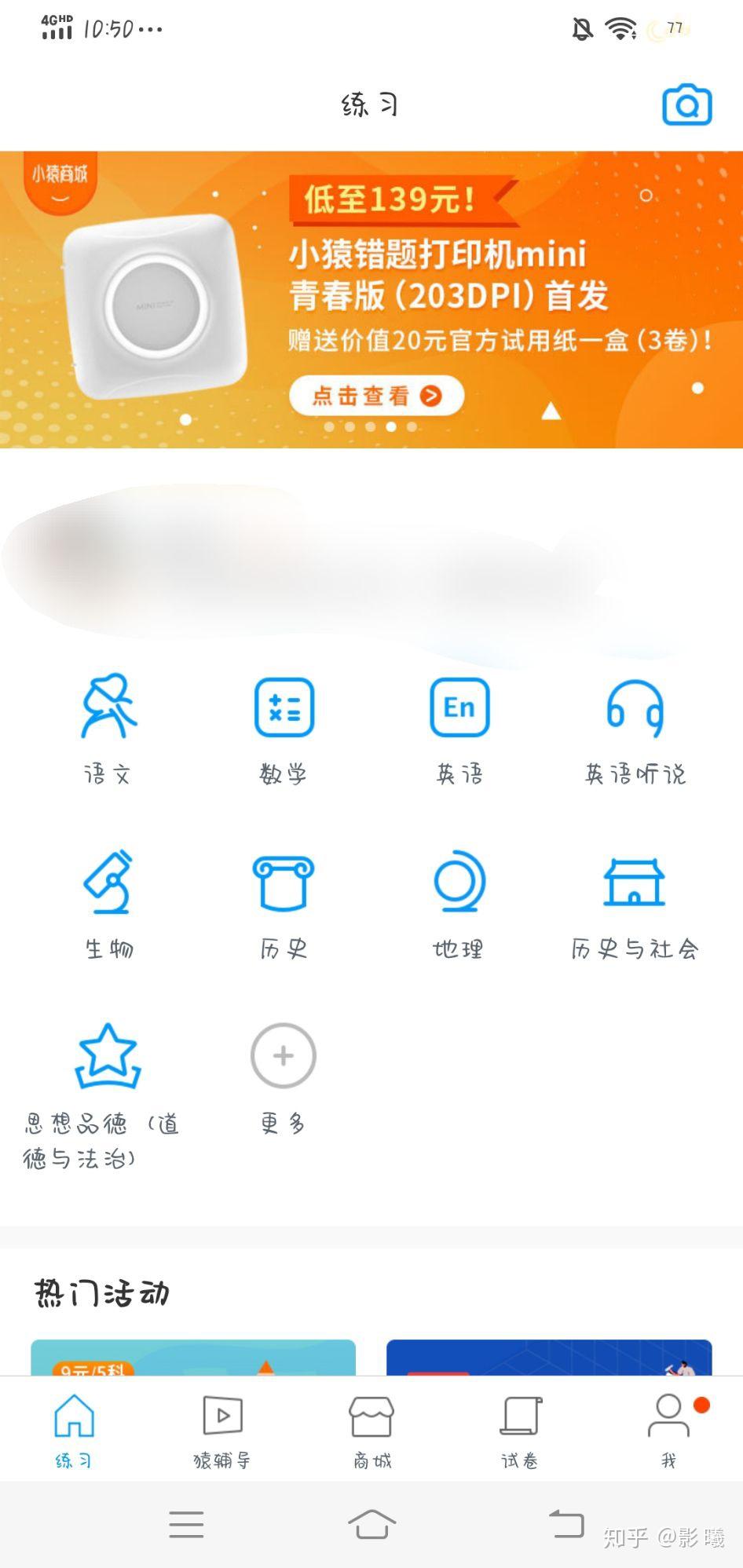Go back with the system back button
The width and height of the screenshot is (743, 1568).
(x=566, y=1524)
